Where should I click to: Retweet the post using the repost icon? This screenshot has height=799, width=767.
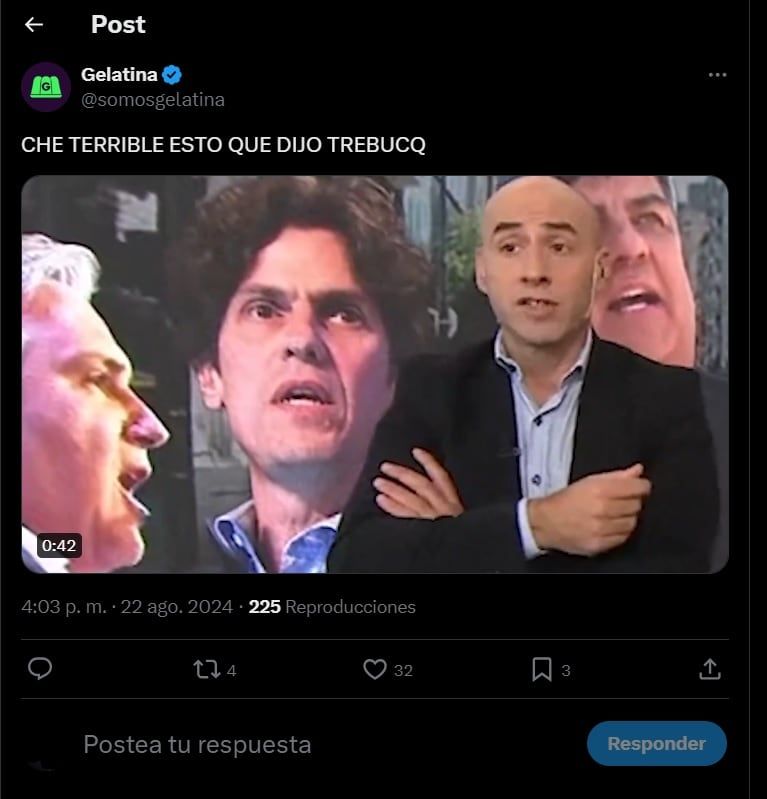tap(207, 670)
